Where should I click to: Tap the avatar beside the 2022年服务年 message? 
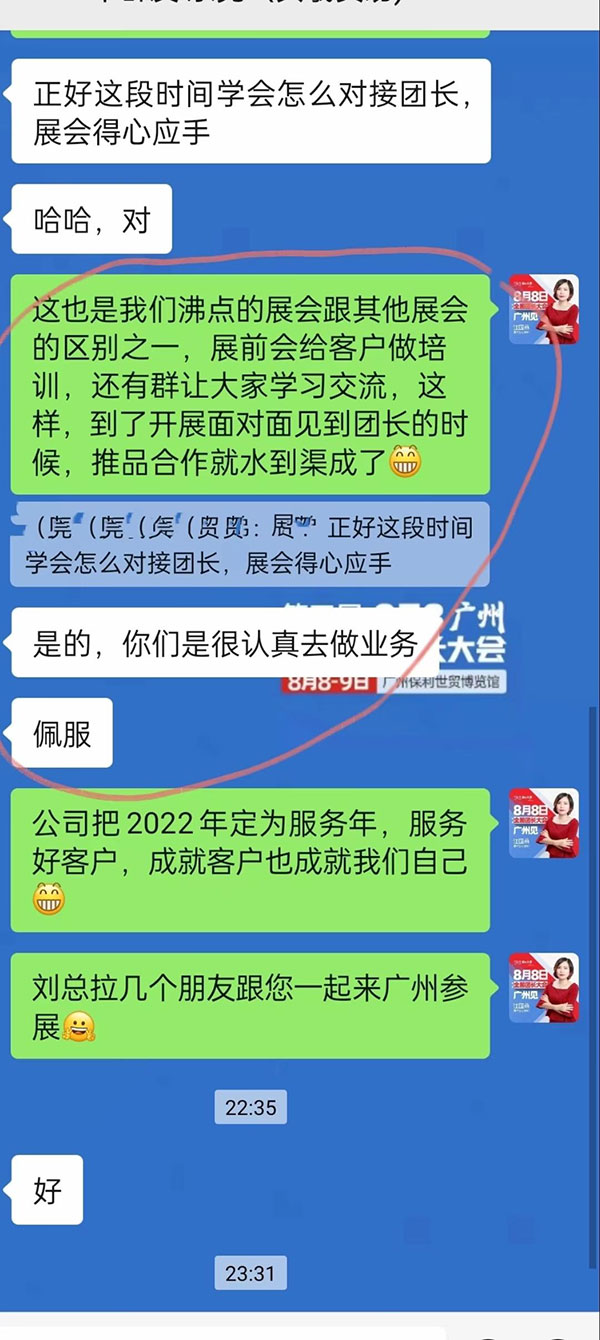click(x=544, y=823)
